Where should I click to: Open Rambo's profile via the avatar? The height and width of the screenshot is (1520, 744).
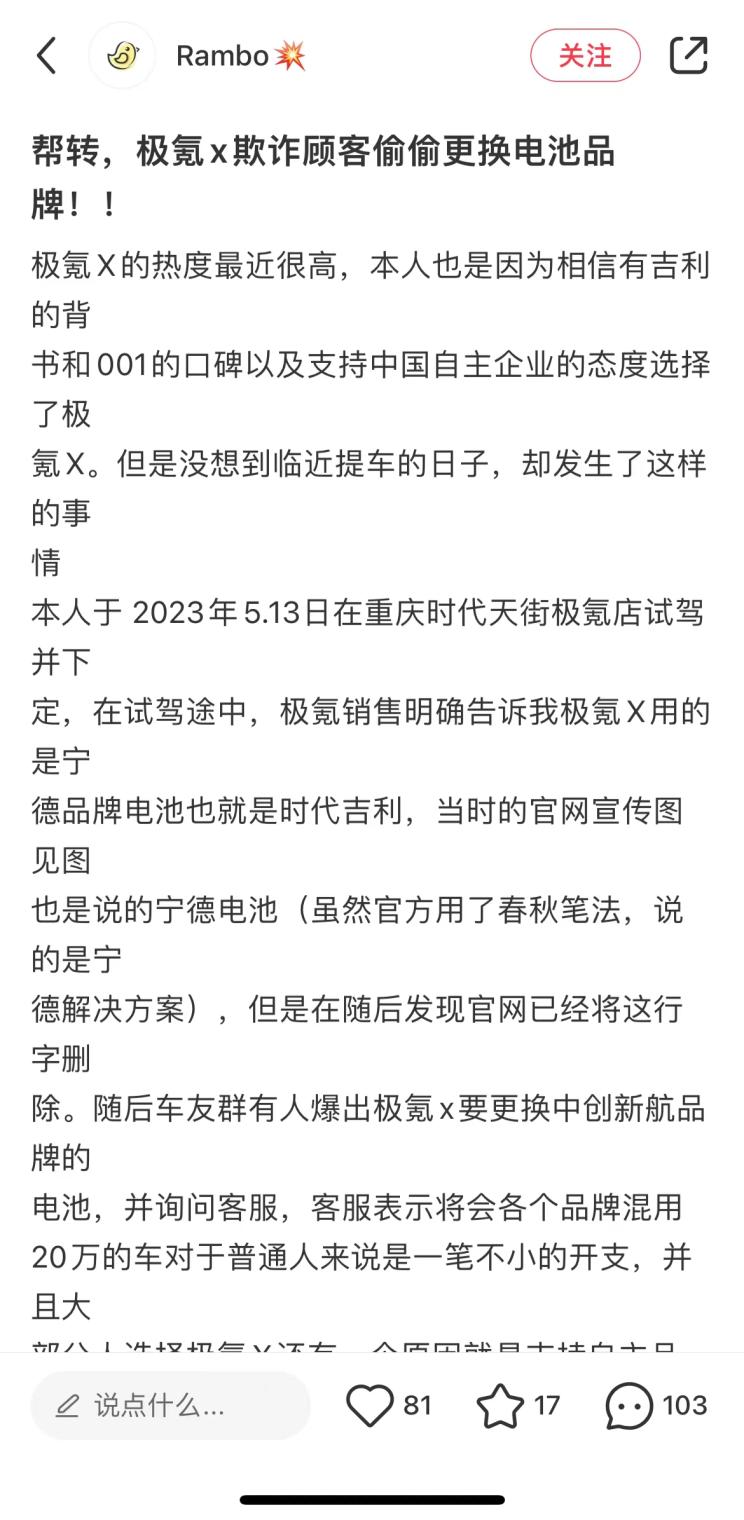tap(121, 56)
